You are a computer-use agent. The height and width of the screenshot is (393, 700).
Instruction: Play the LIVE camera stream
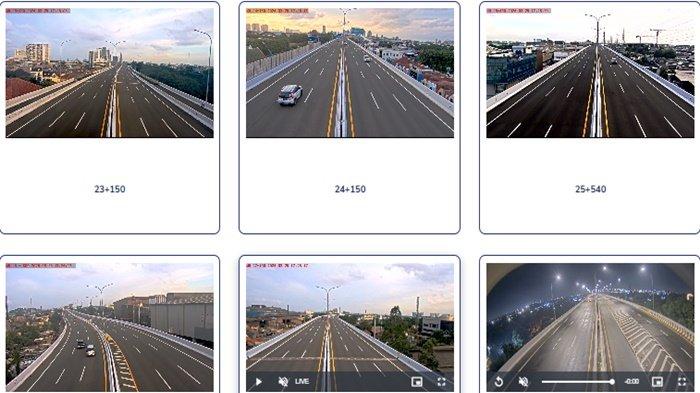tap(258, 381)
